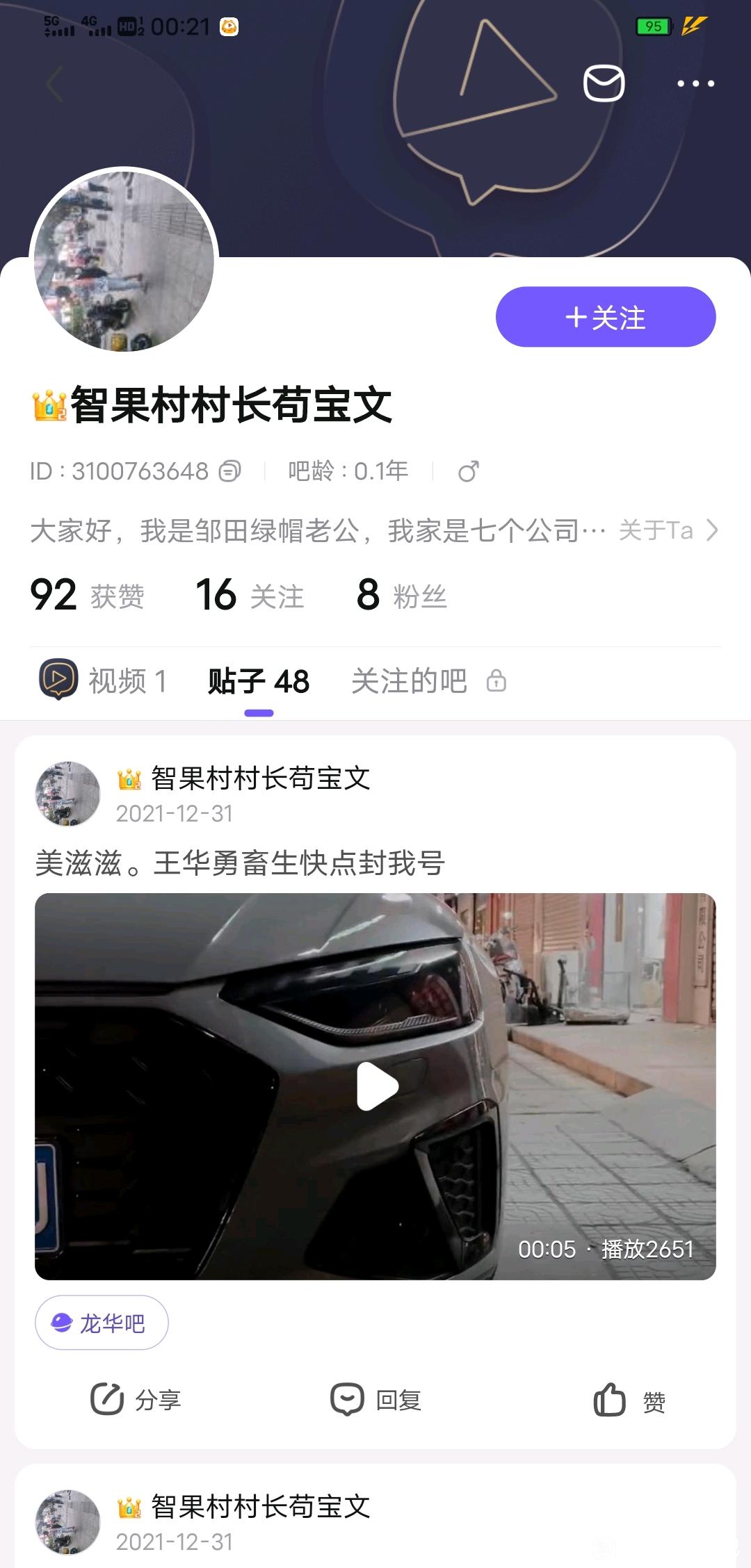The height and width of the screenshot is (1568, 751).
Task: Like the 美滋滋 post with 赞
Action: (629, 1400)
